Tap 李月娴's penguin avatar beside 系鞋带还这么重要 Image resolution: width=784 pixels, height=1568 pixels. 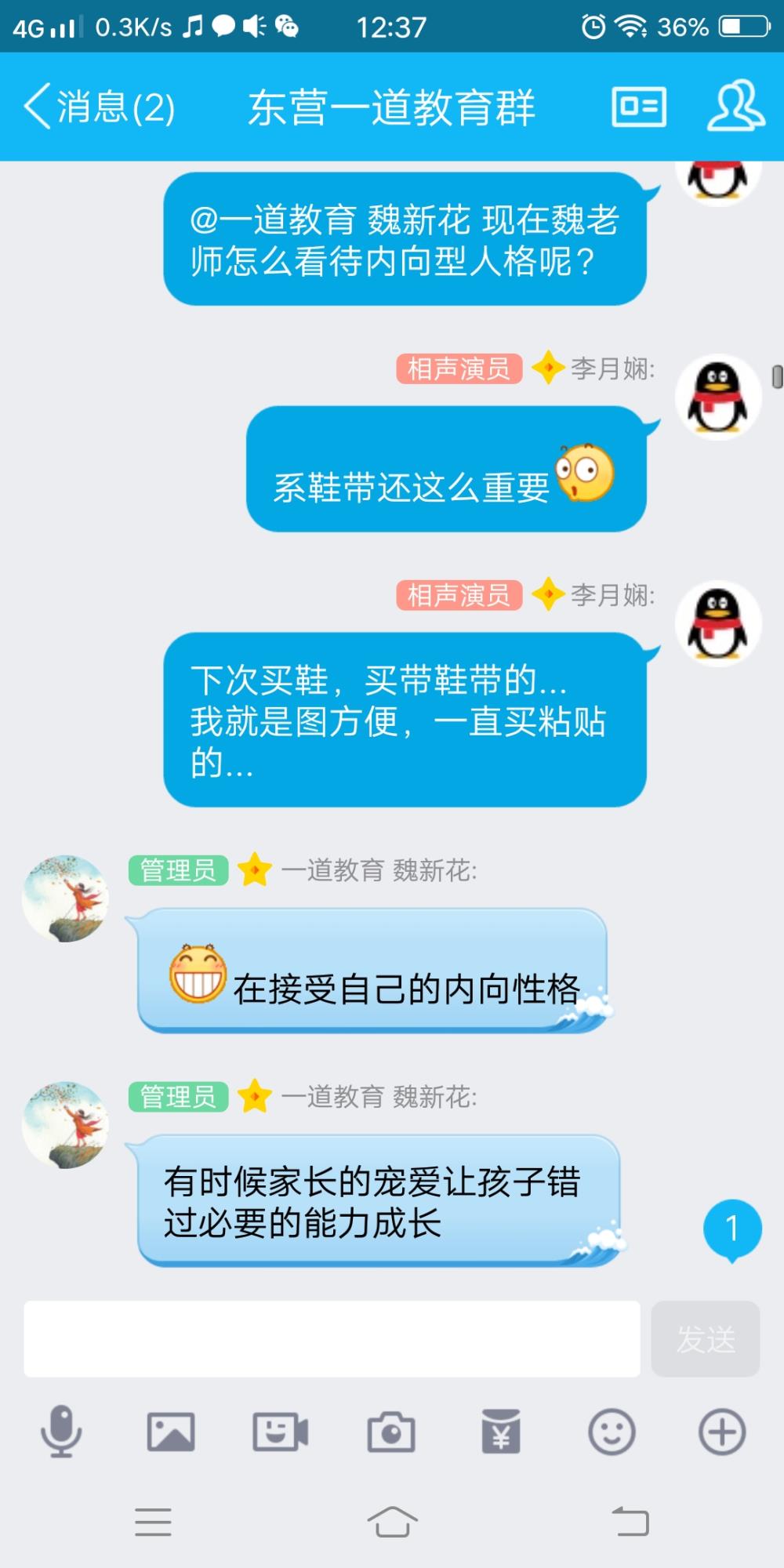pos(718,397)
